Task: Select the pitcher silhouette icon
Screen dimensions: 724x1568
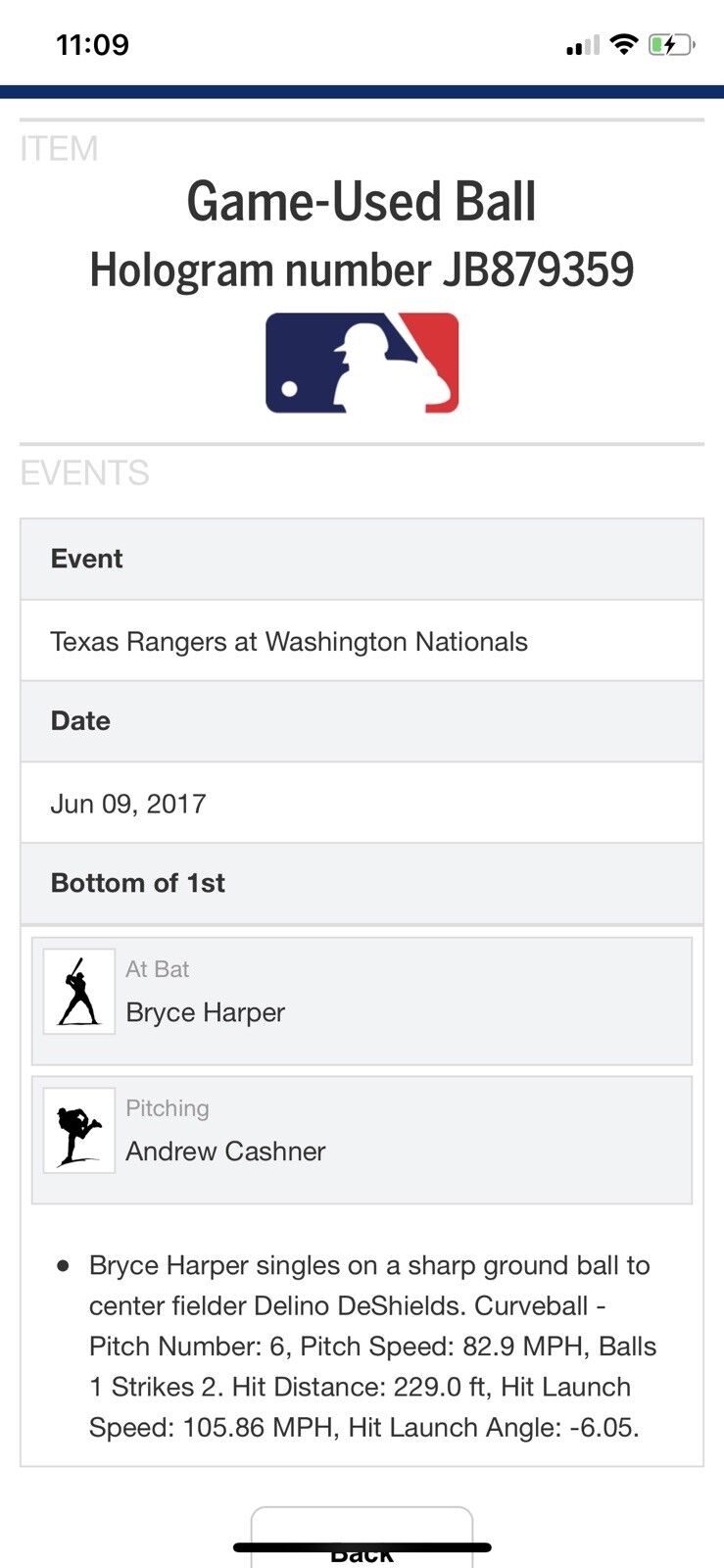Action: tap(79, 1130)
